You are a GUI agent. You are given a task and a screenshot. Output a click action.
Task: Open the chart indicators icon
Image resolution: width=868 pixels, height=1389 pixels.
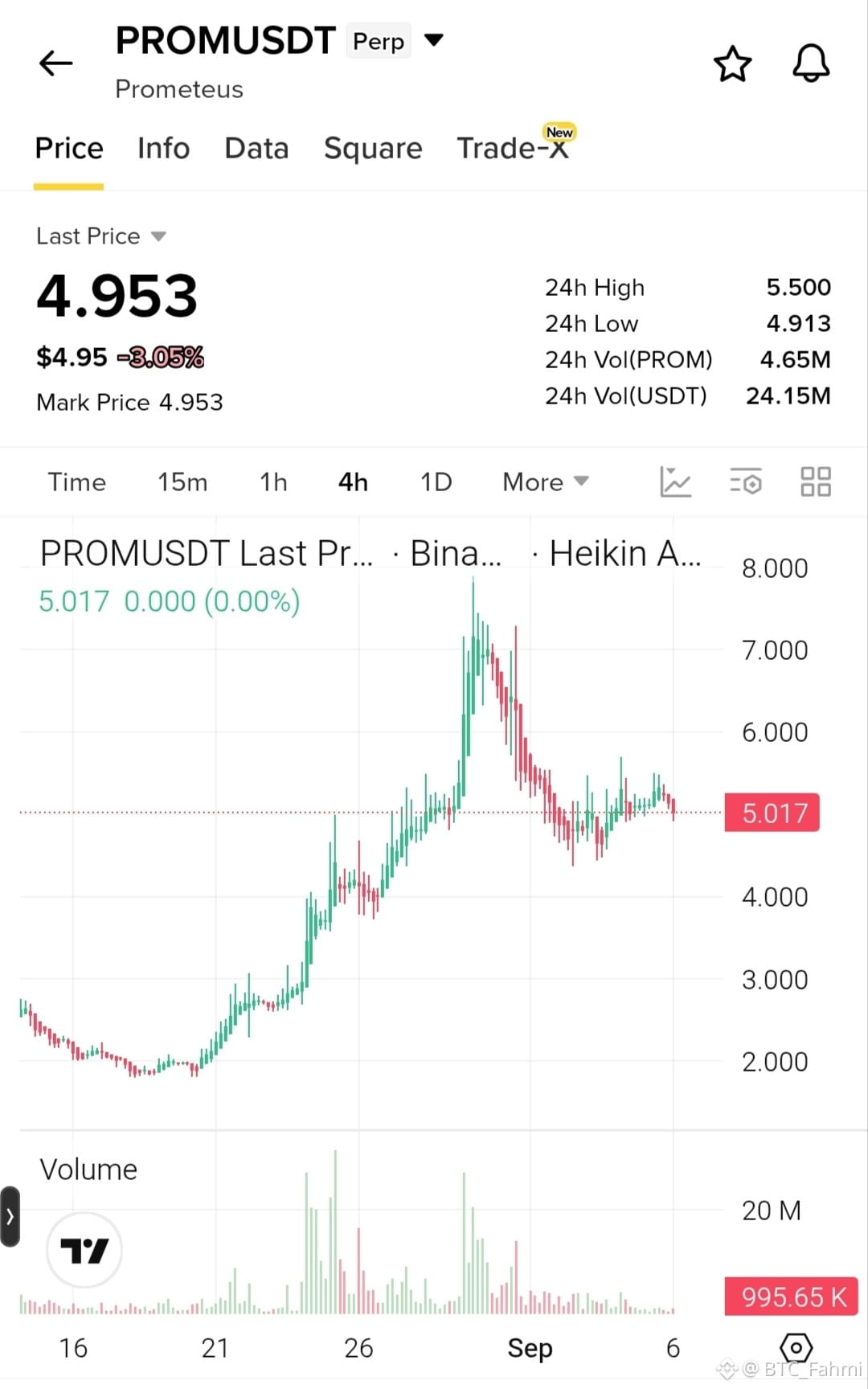click(x=675, y=482)
